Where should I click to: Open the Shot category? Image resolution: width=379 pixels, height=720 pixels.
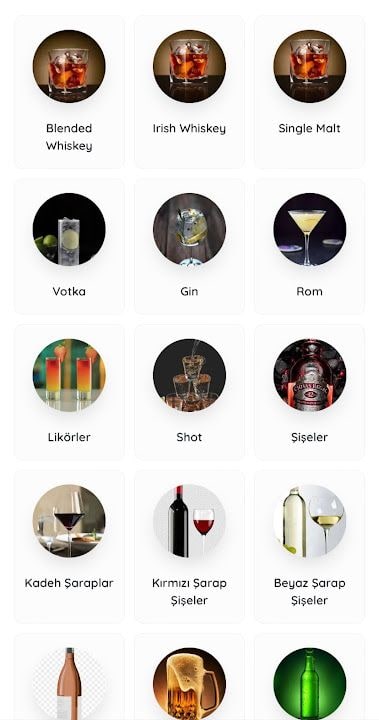pyautogui.click(x=189, y=392)
